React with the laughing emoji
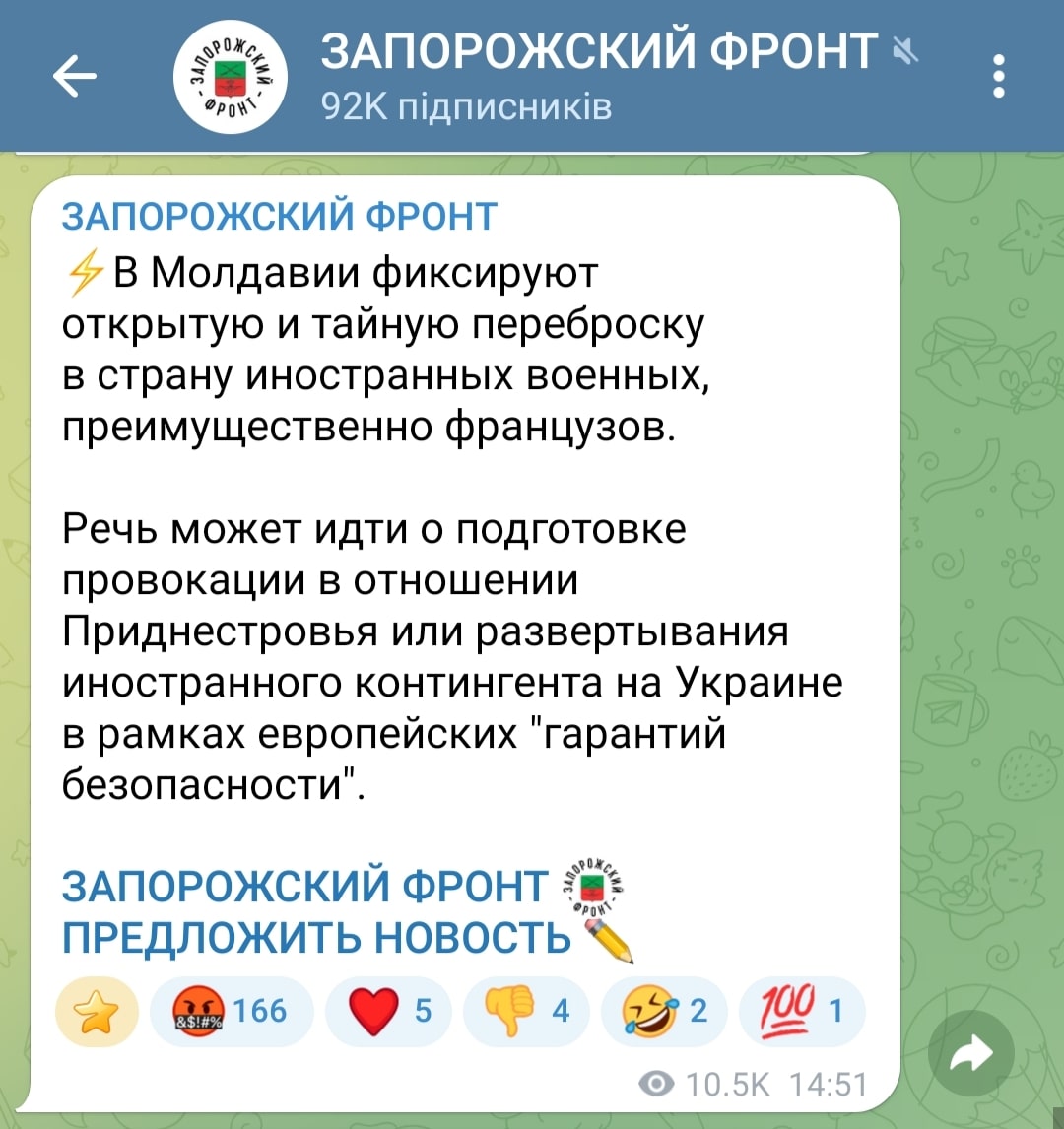The width and height of the screenshot is (1064, 1129). [663, 1013]
